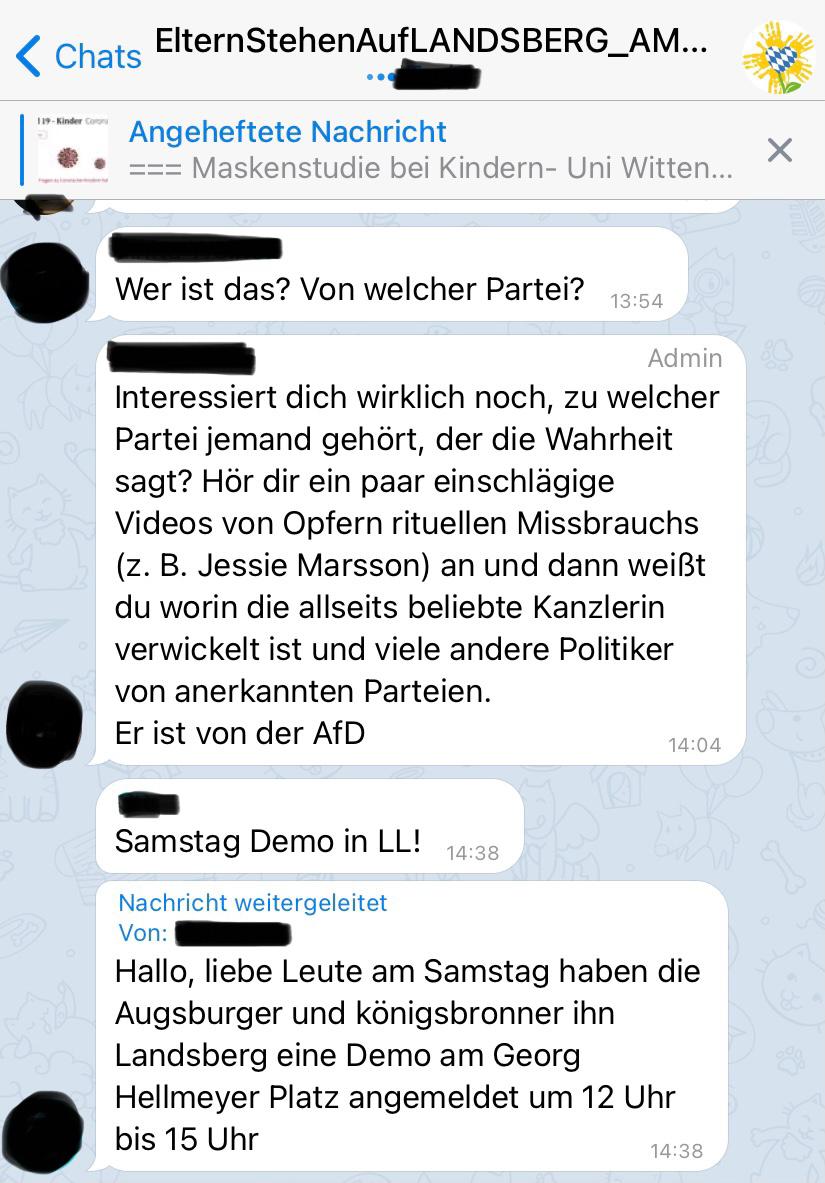Viewport: 825px width, 1183px height.
Task: Open the group profile picture
Action: pos(777,58)
